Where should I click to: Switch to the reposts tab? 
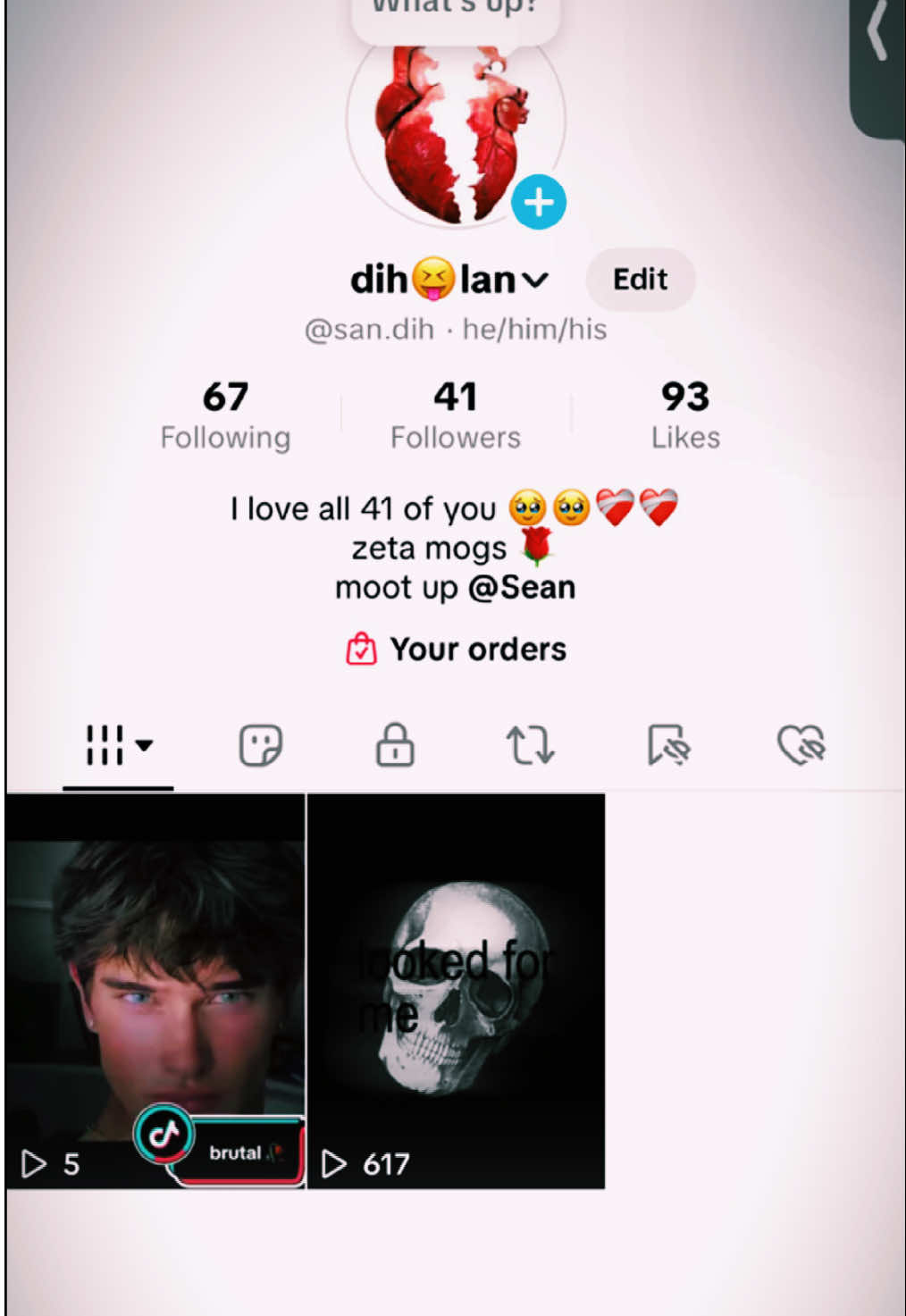(x=530, y=745)
